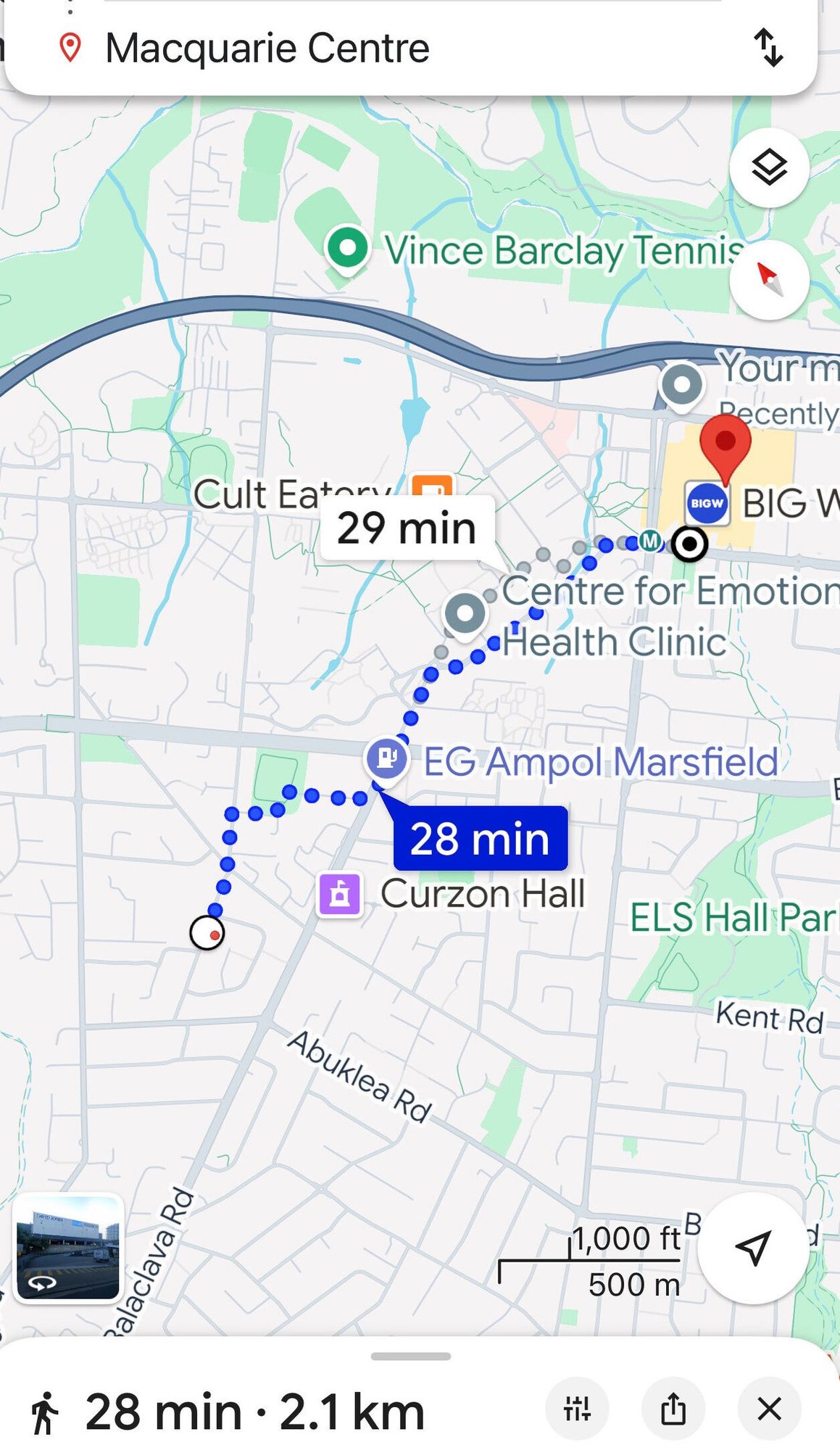Select the alternate 29 min route
The width and height of the screenshot is (840, 1450).
pyautogui.click(x=407, y=527)
